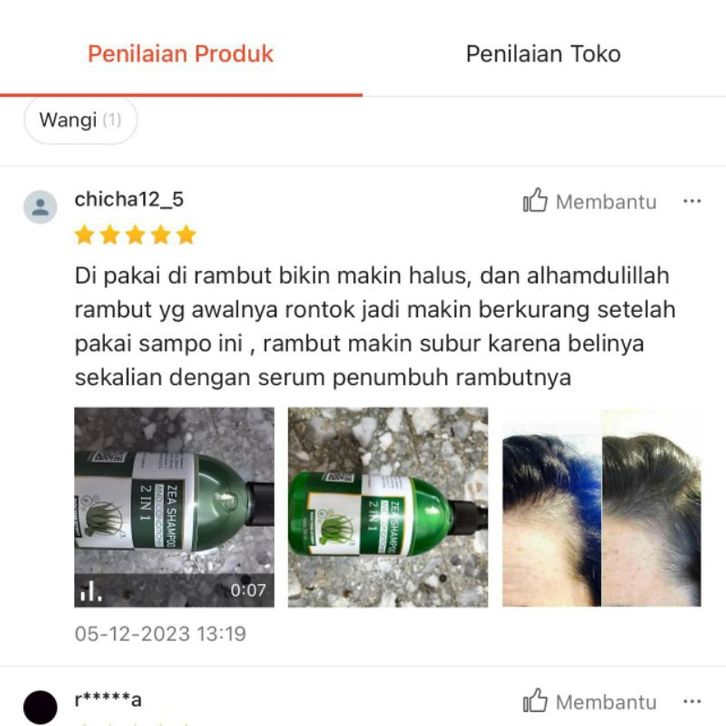Image resolution: width=726 pixels, height=726 pixels.
Task: Open overflow menu on r*****a's review
Action: [x=692, y=701]
